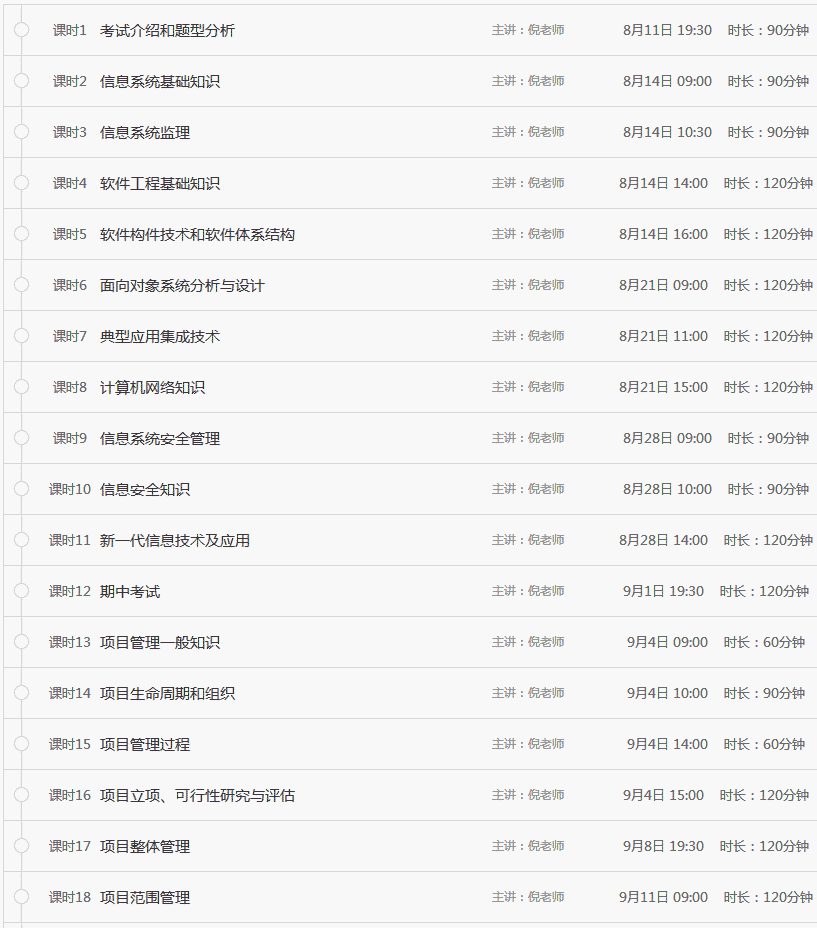This screenshot has width=817, height=928.
Task: Open lesson 14 项目生命周期和组织
Action: click(x=167, y=694)
